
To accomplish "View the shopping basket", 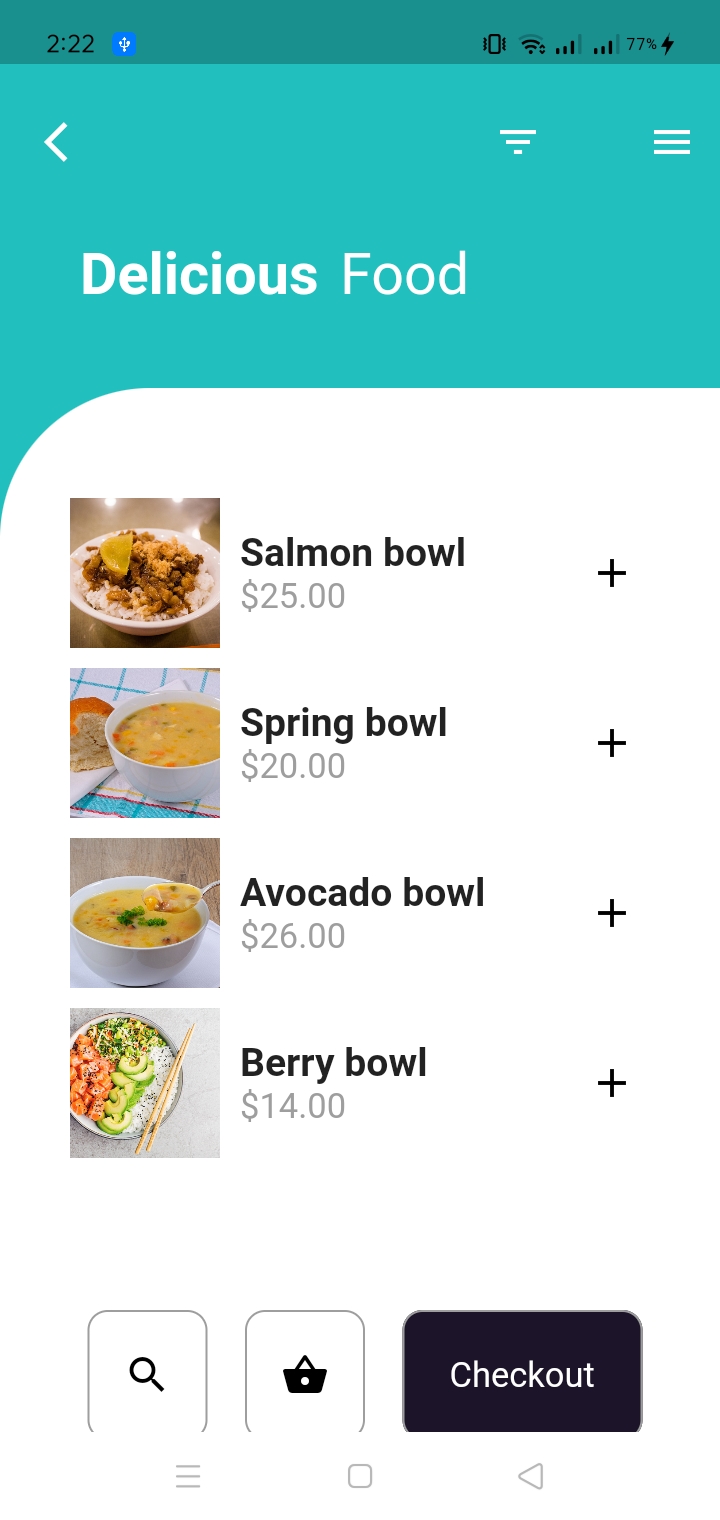I will [305, 1373].
